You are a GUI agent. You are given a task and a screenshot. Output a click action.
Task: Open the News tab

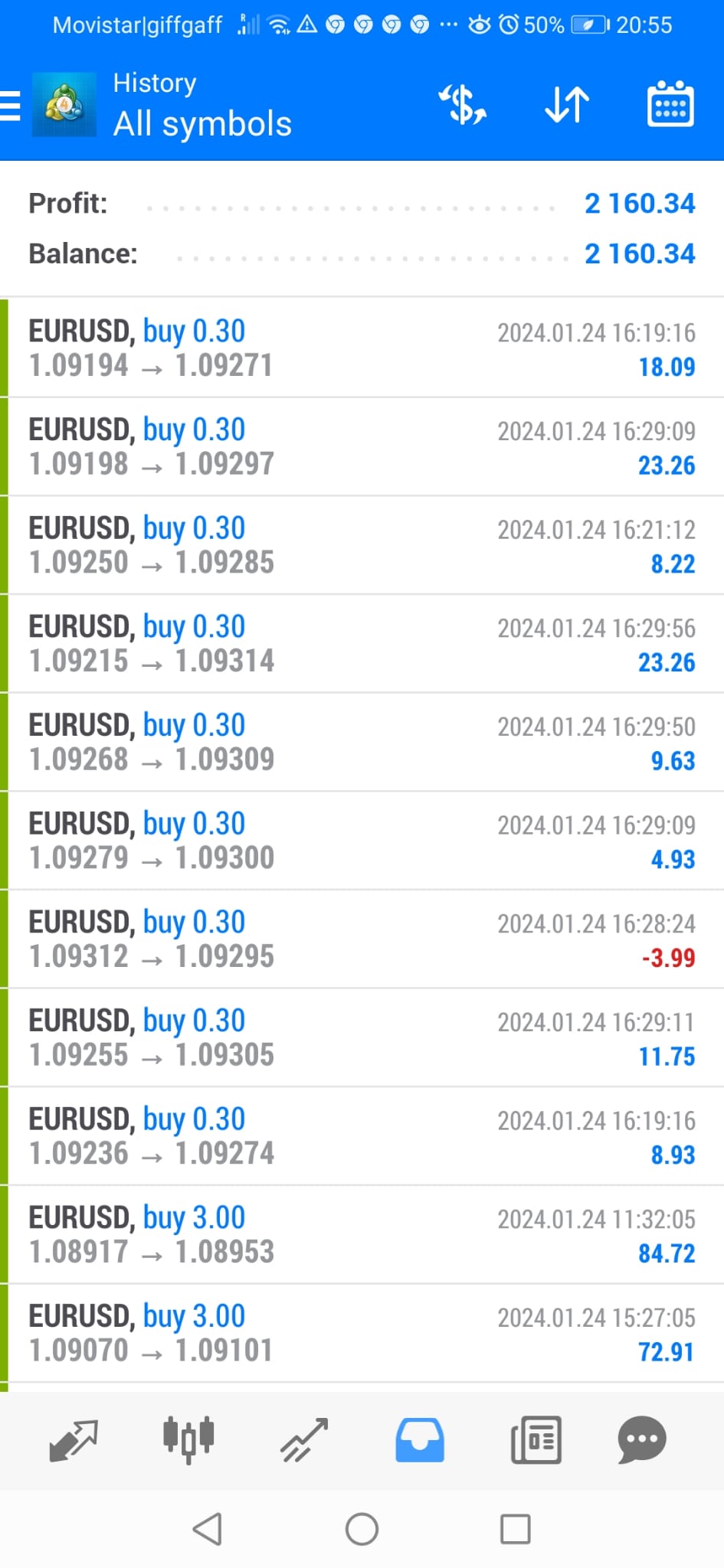536,1440
